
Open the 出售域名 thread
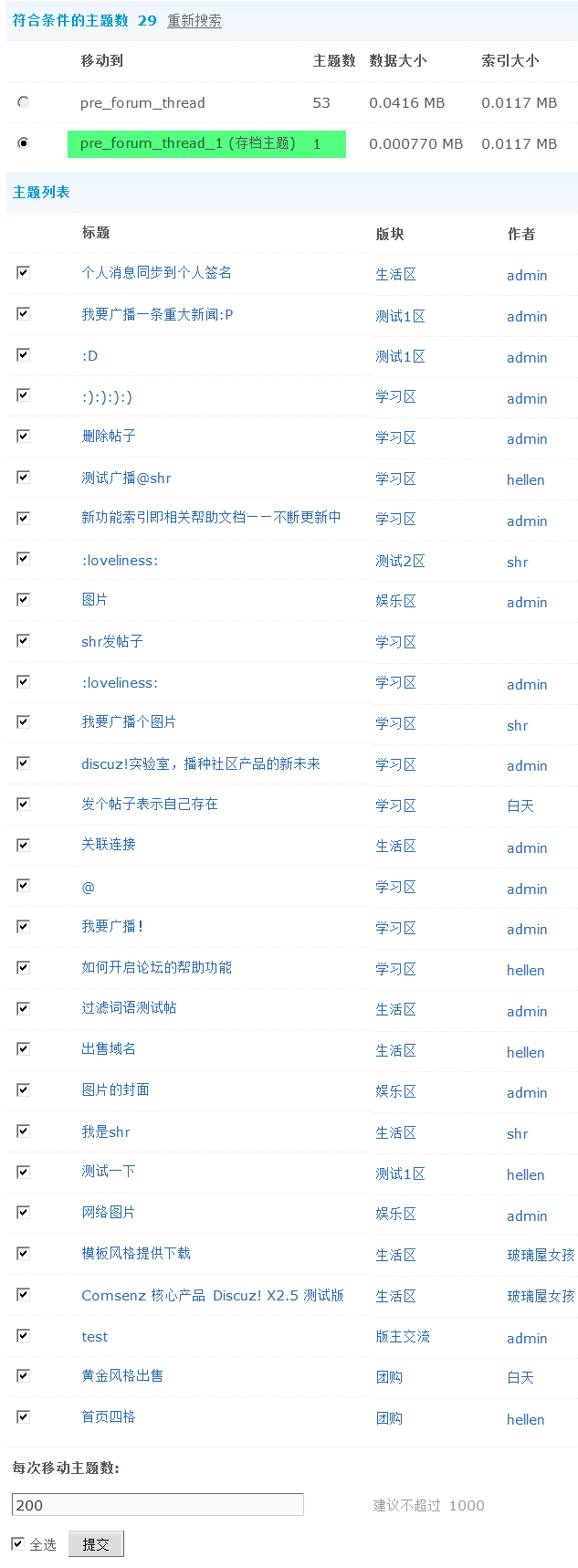[109, 1048]
